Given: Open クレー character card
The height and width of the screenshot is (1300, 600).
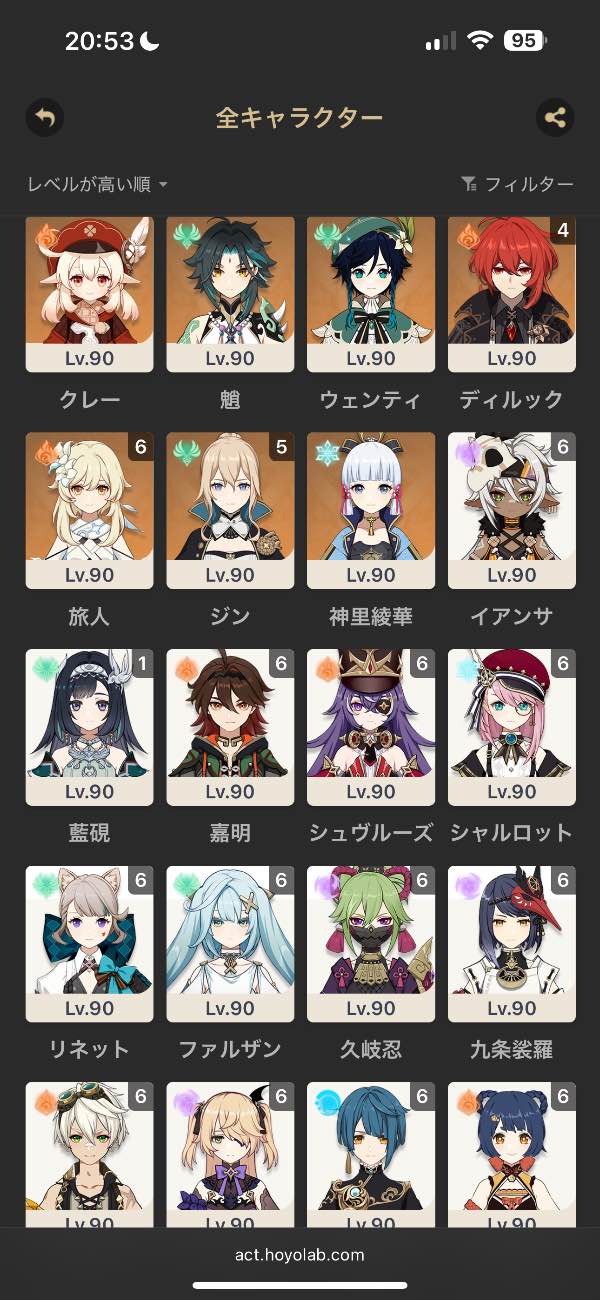Looking at the screenshot, I should 89,294.
